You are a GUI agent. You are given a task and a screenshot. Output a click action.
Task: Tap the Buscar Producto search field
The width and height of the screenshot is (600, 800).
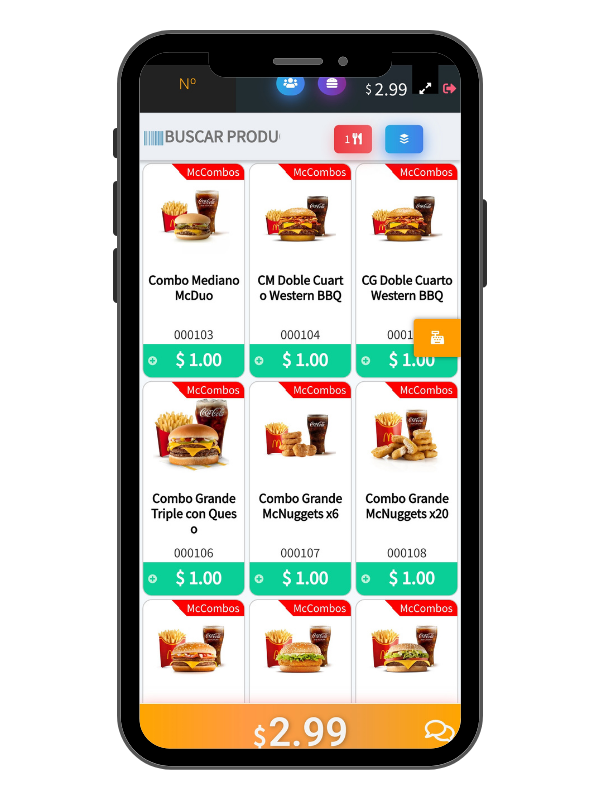pyautogui.click(x=222, y=137)
